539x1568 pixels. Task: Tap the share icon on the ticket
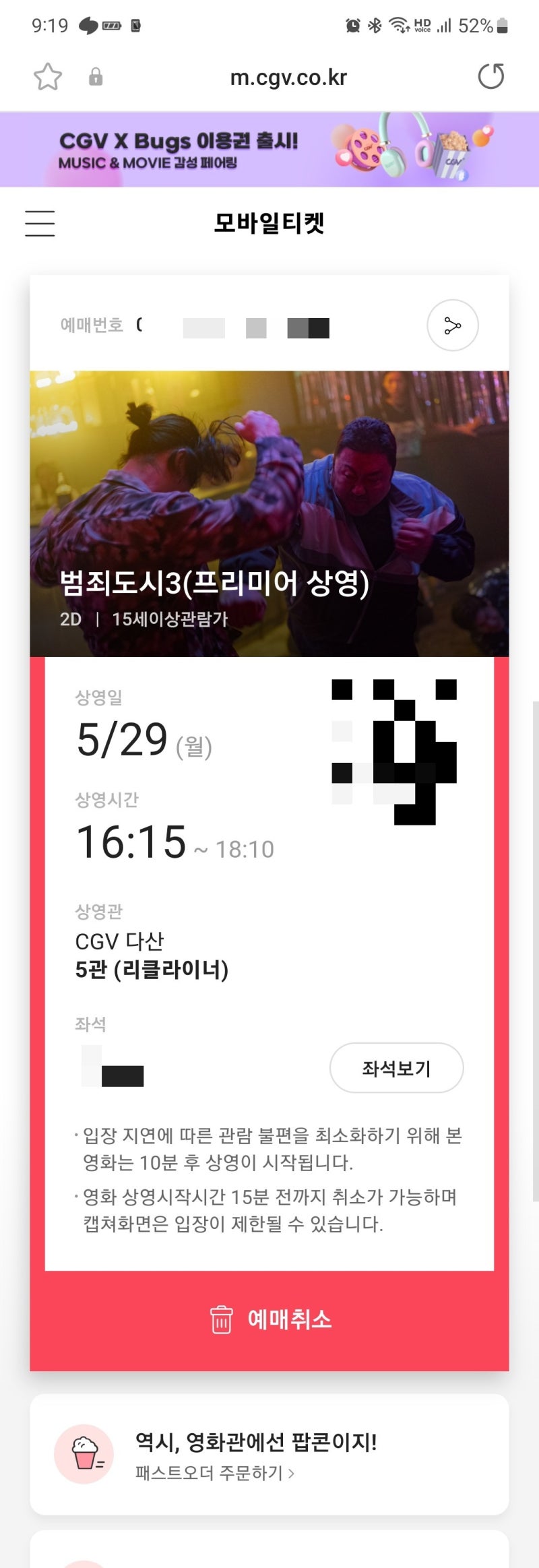click(452, 325)
